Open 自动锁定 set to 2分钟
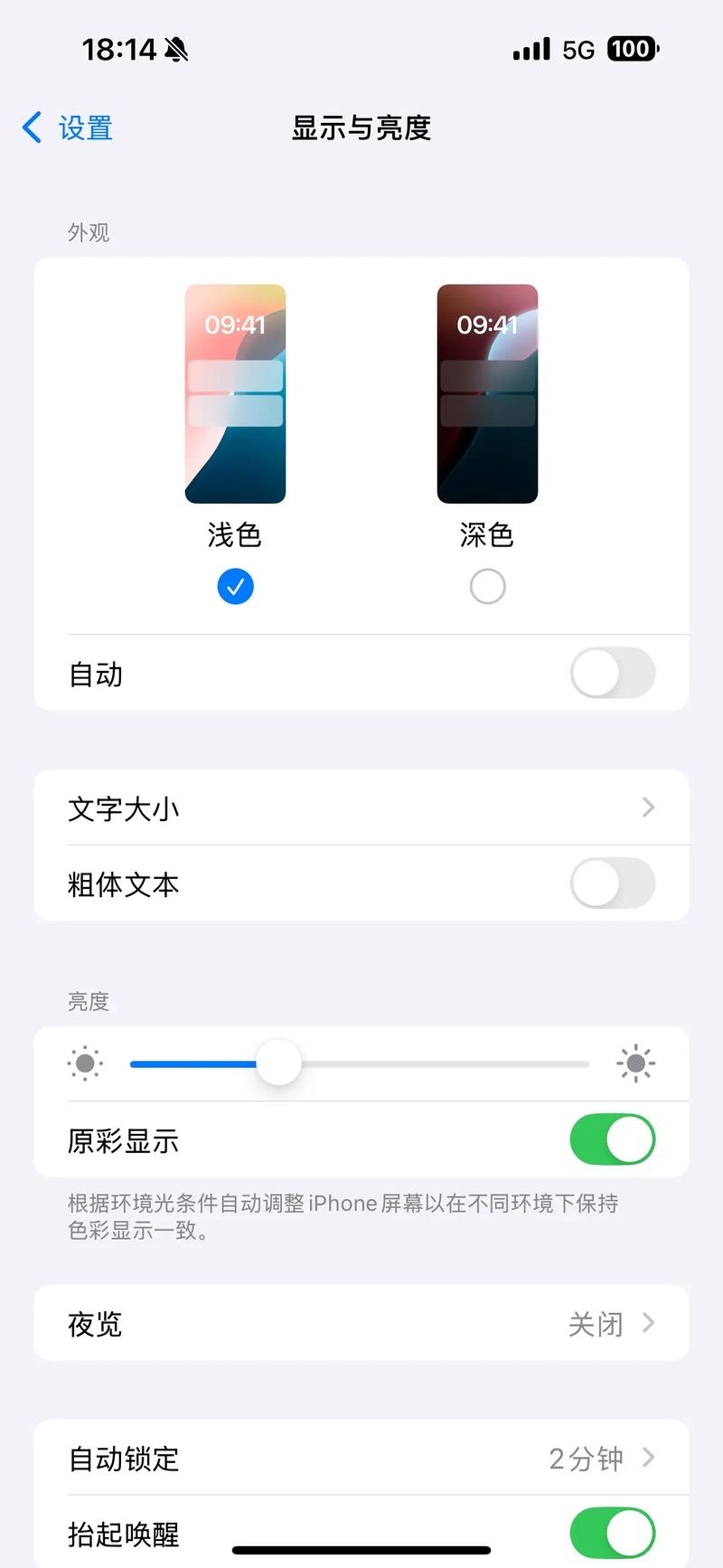 (361, 1459)
